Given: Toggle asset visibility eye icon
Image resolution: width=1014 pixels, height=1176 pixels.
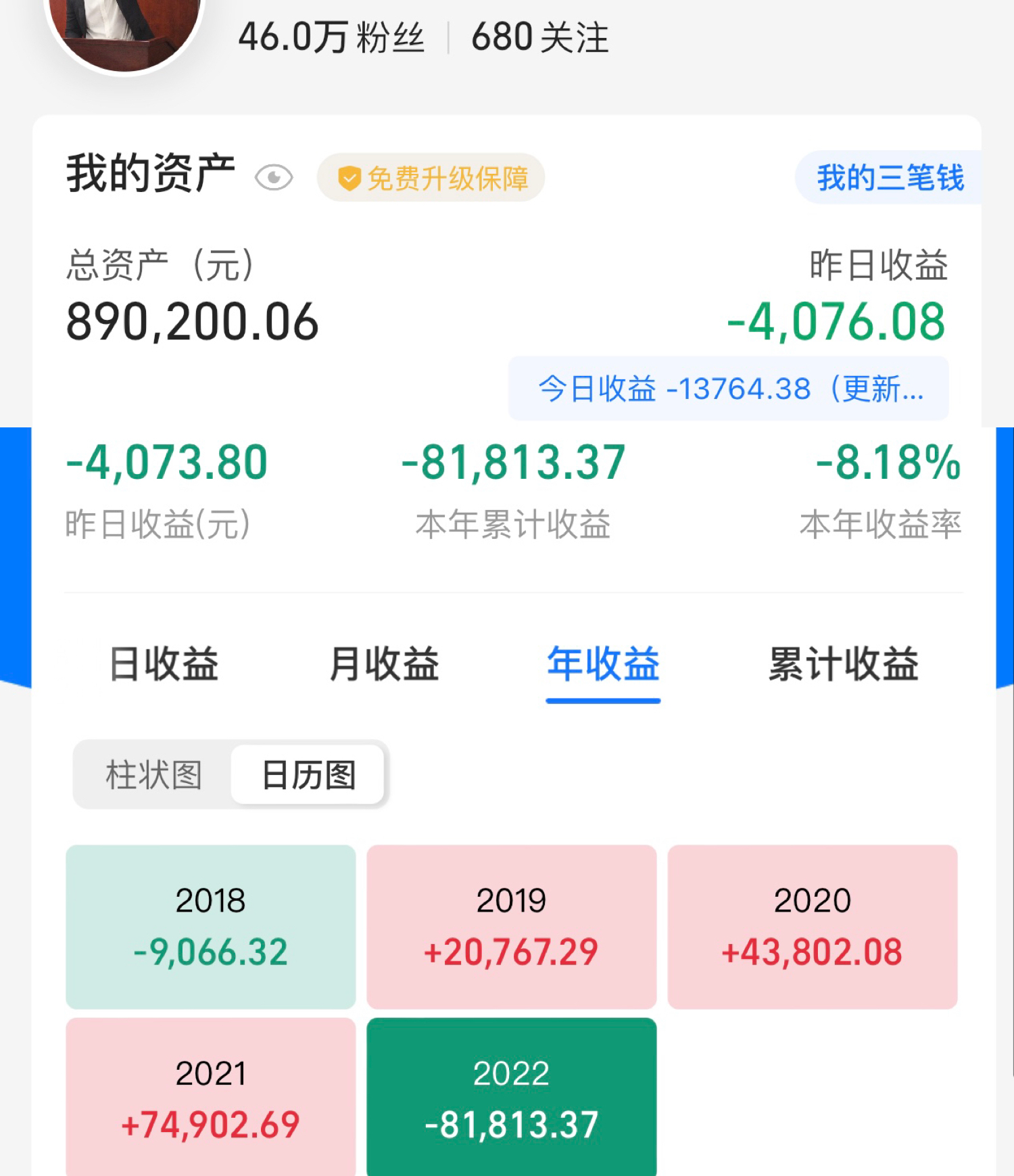Looking at the screenshot, I should pyautogui.click(x=274, y=178).
